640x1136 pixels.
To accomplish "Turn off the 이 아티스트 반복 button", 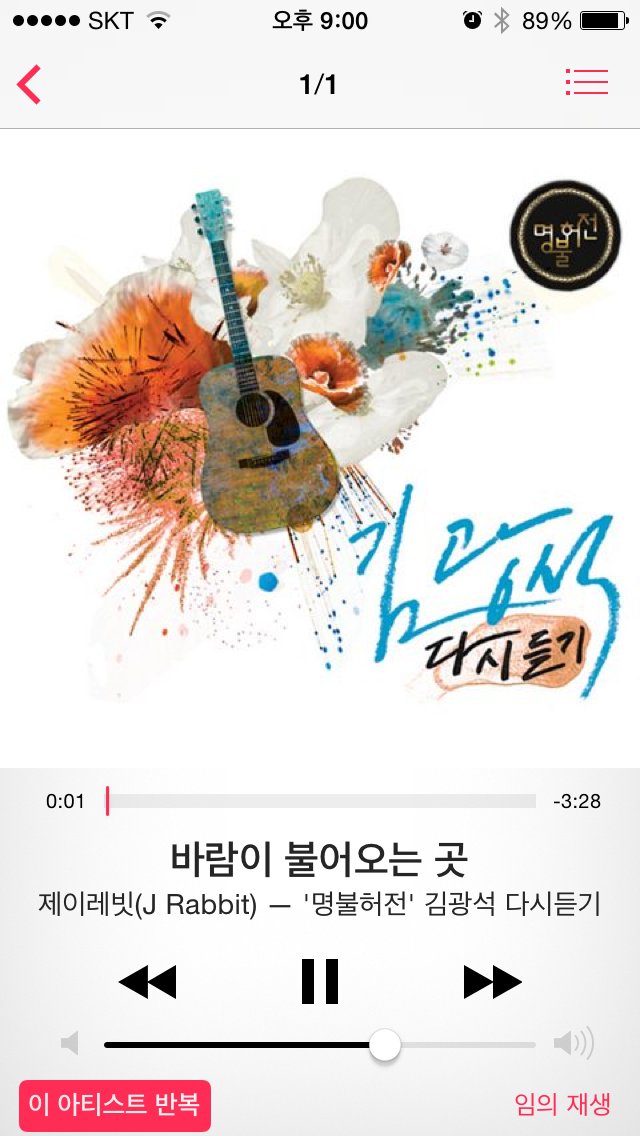I will click(115, 1106).
